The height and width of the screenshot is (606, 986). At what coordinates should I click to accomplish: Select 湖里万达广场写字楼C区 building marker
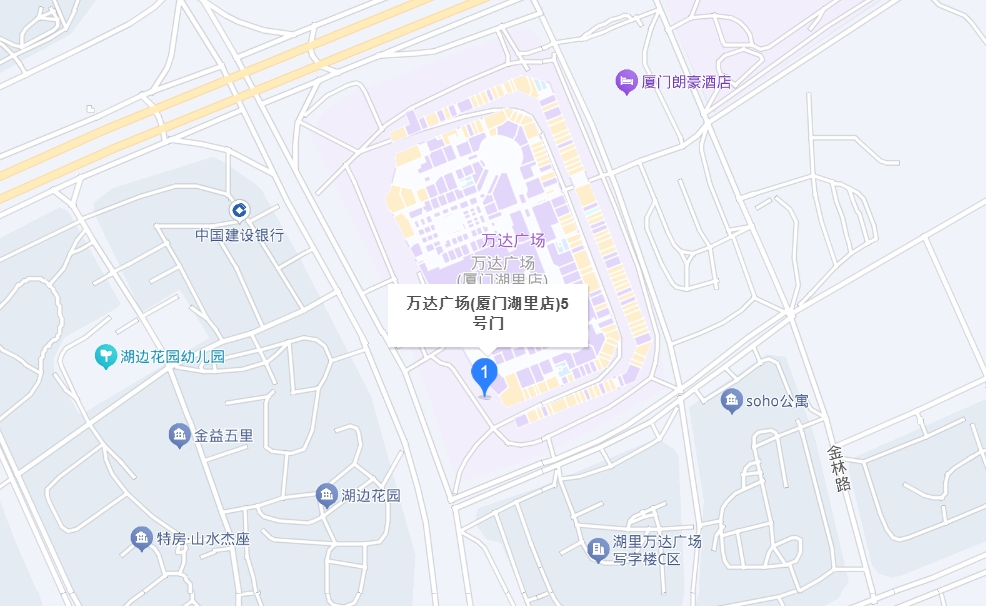tap(598, 549)
